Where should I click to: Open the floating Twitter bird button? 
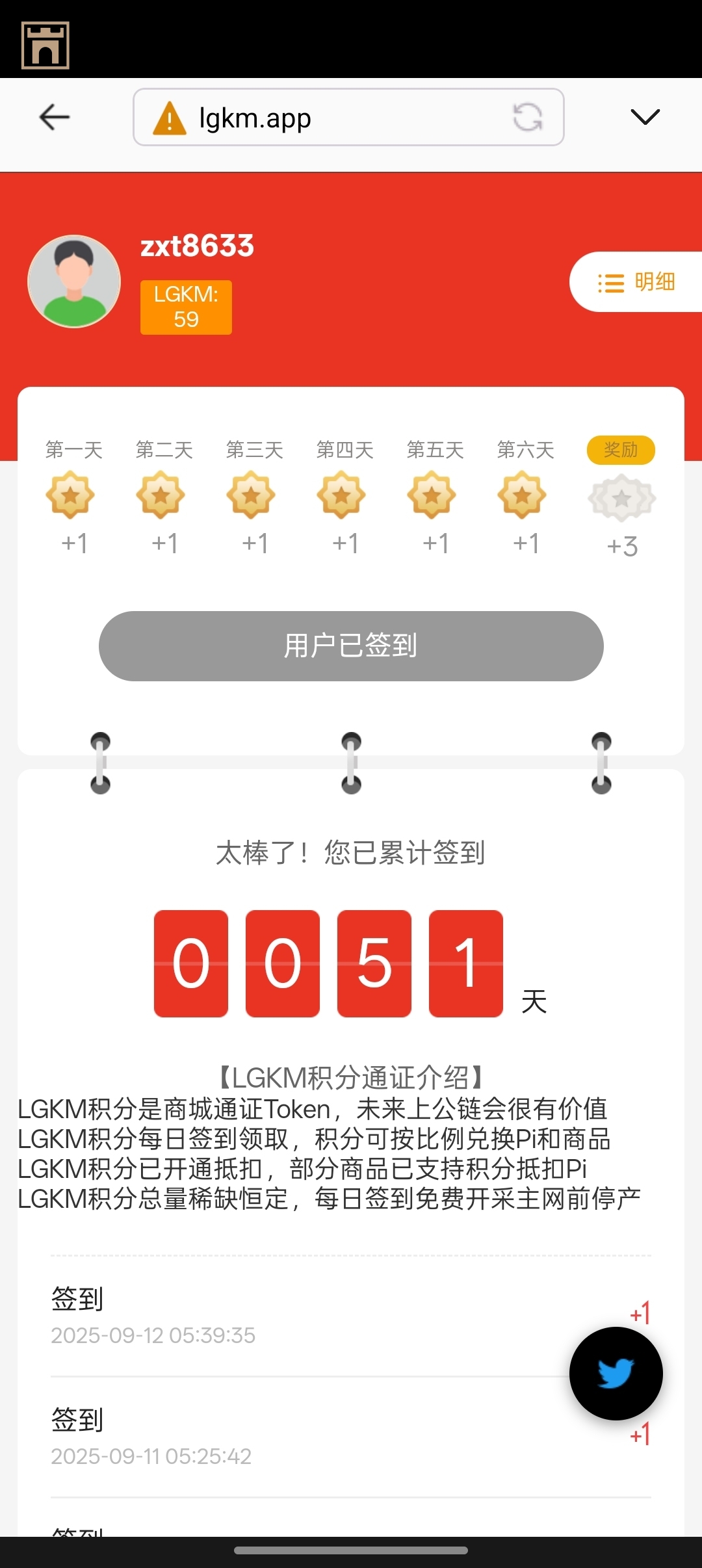coord(616,1373)
